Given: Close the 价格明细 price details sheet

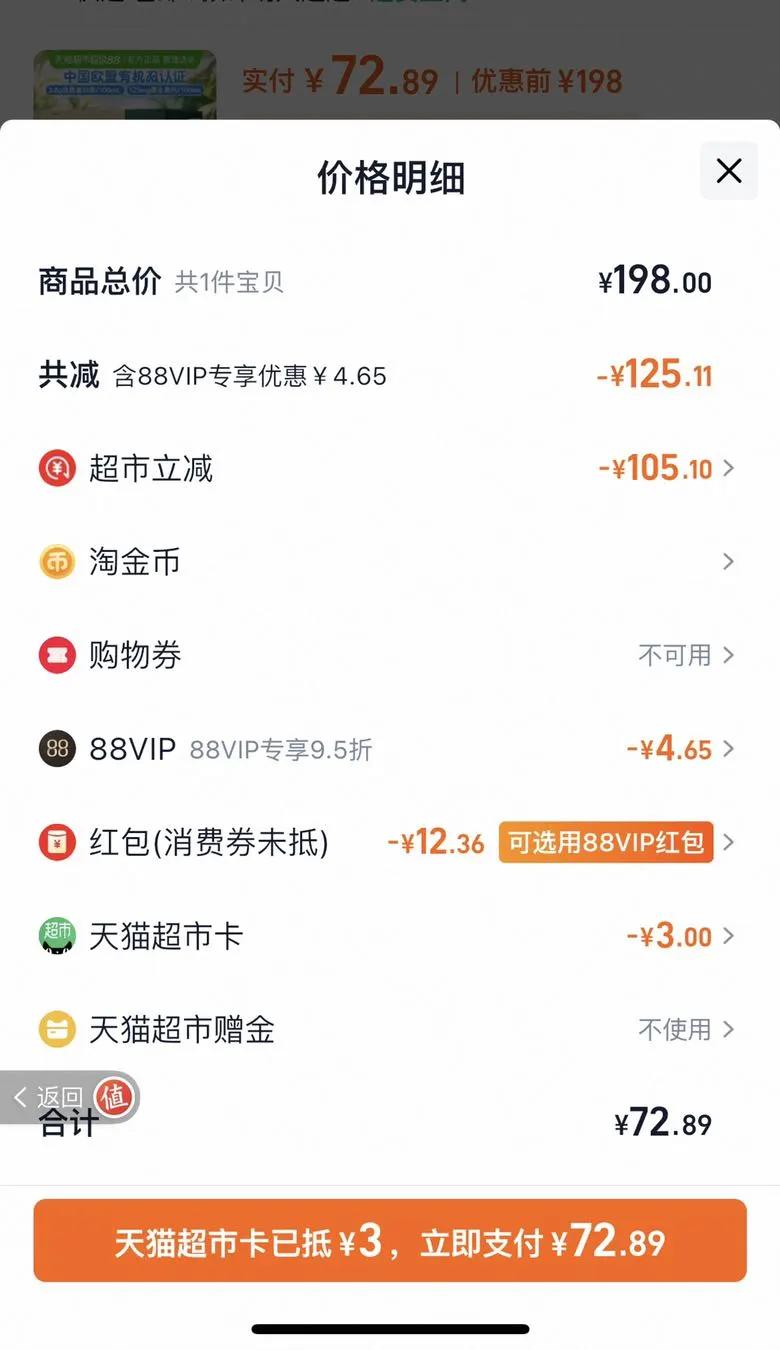Looking at the screenshot, I should point(729,171).
